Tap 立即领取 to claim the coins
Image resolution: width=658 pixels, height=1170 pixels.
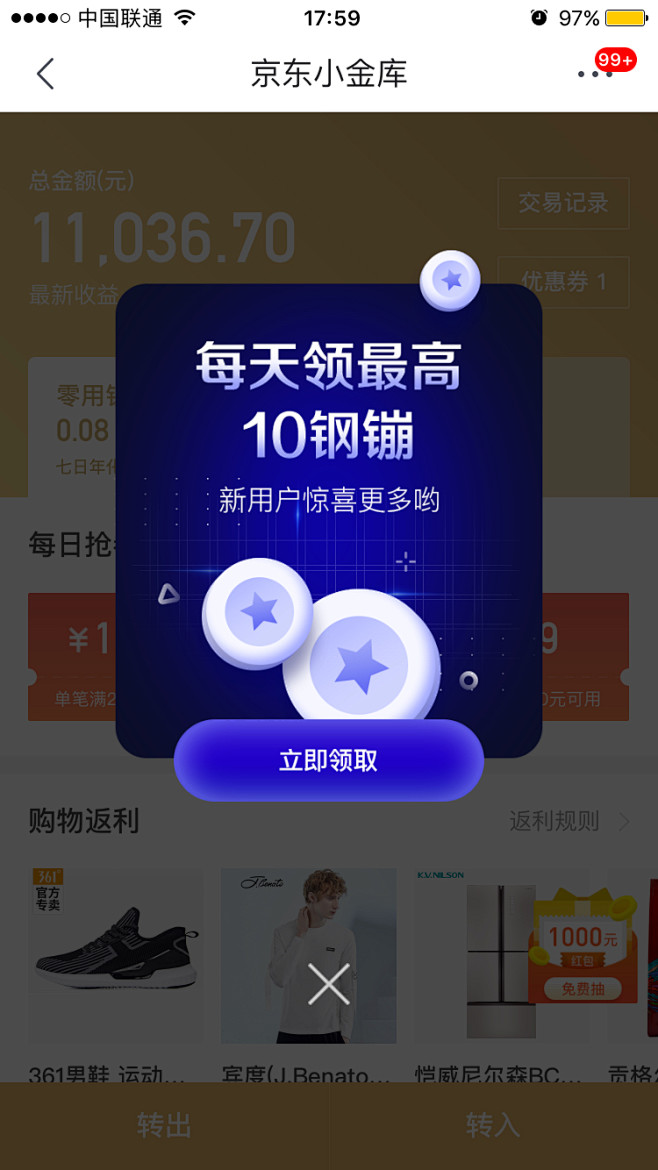[329, 760]
